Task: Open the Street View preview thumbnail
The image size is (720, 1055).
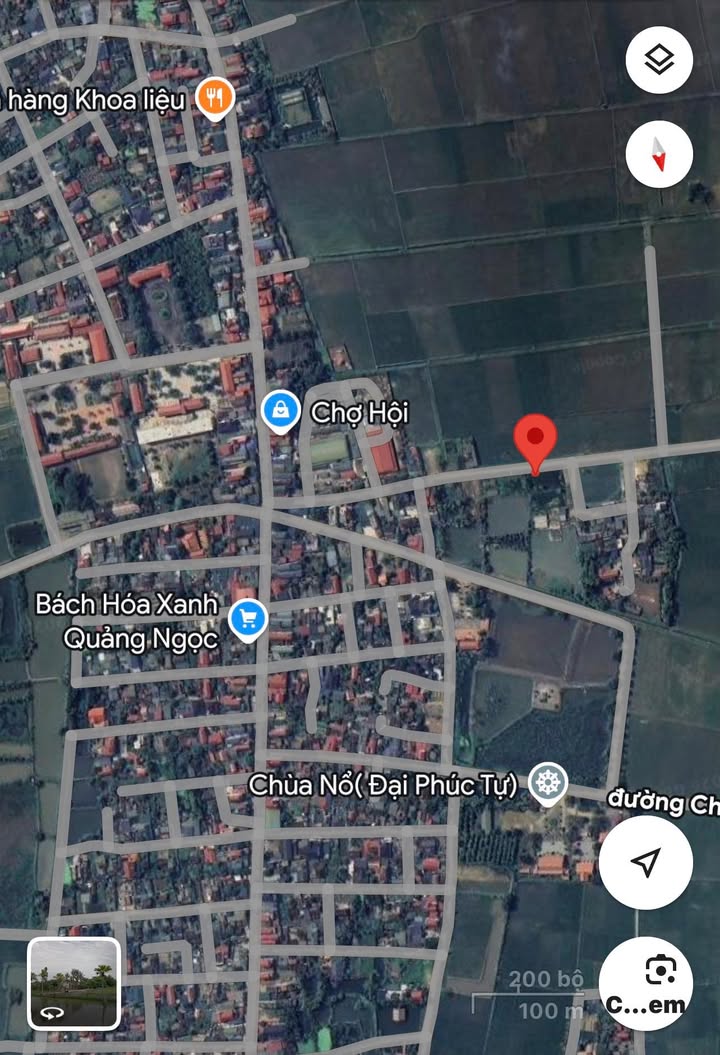Action: point(74,983)
